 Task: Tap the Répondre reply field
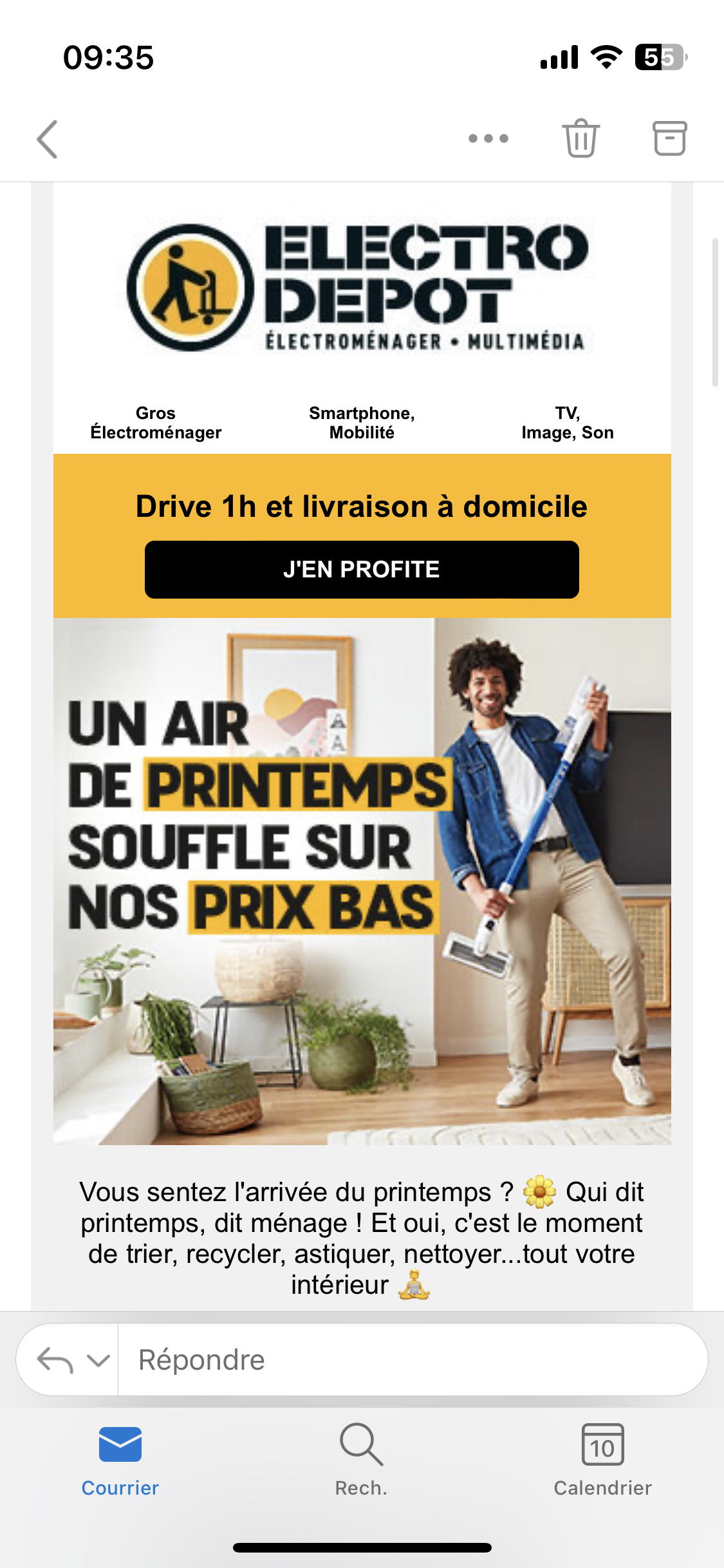pyautogui.click(x=413, y=1359)
